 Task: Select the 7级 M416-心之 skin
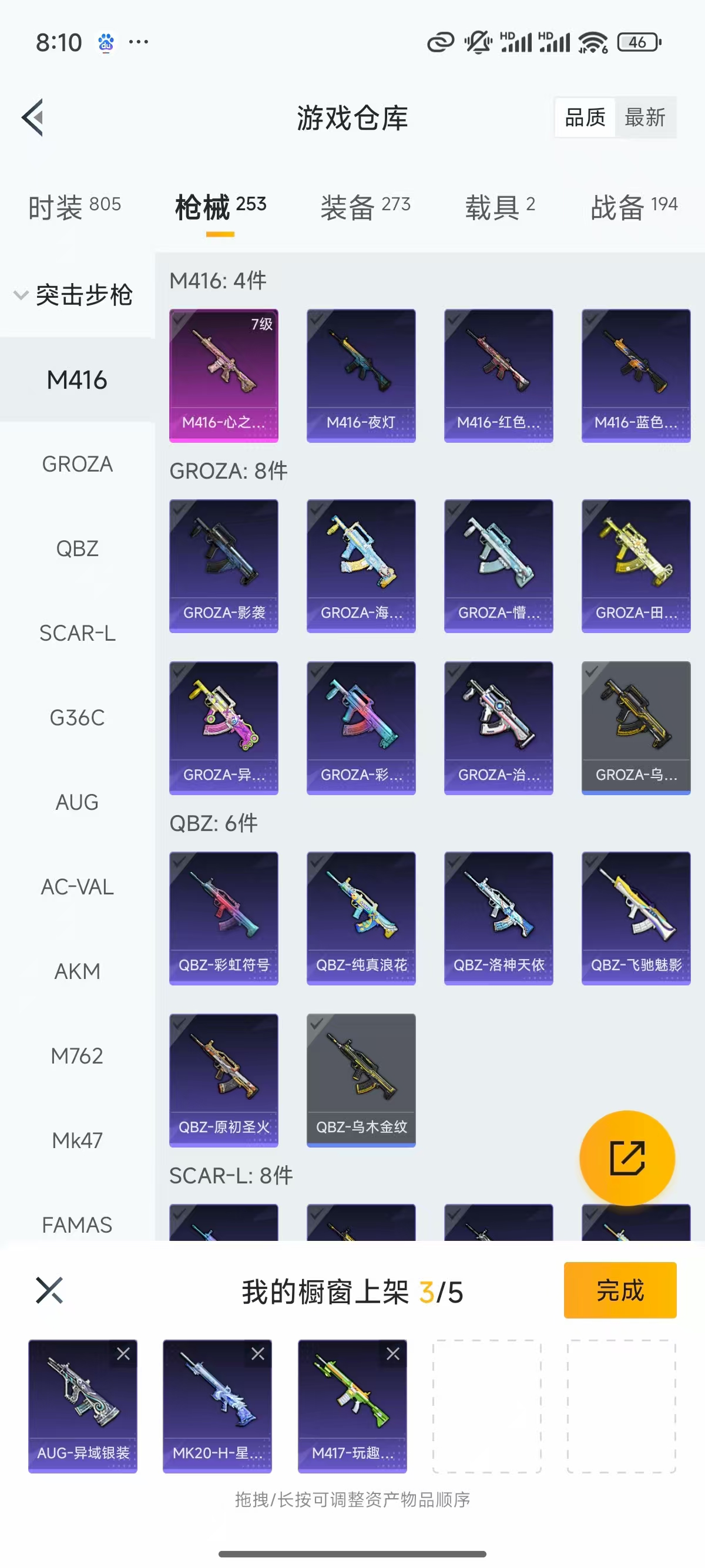pyautogui.click(x=223, y=375)
